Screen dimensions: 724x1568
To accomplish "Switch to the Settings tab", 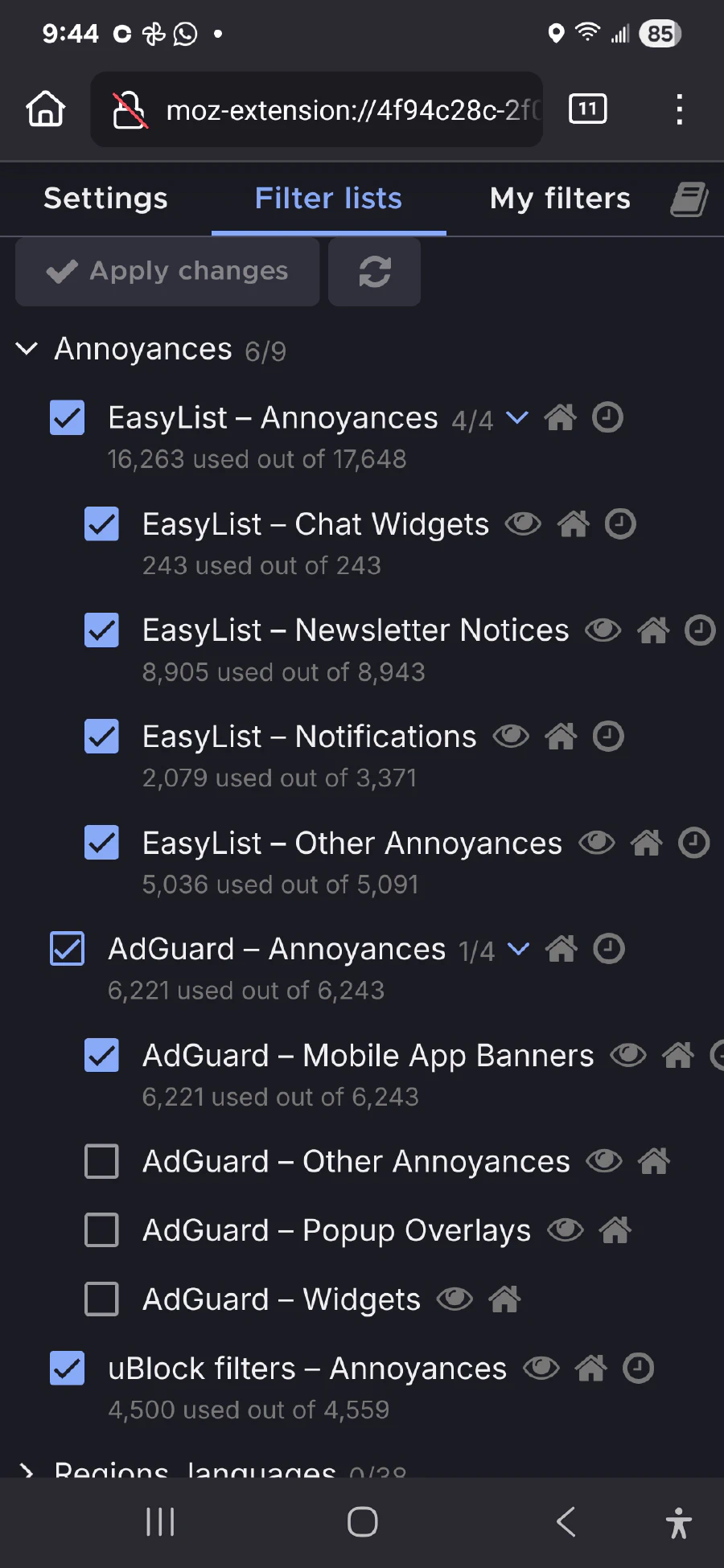I will click(x=105, y=198).
